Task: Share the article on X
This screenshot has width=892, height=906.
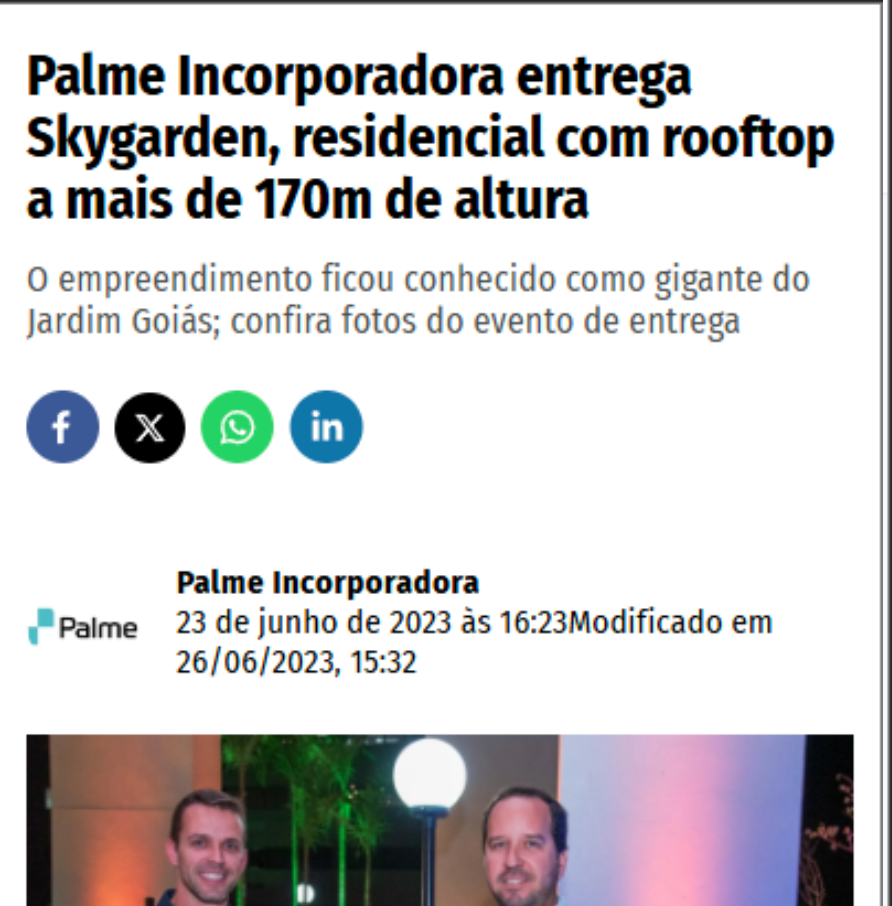Action: point(150,427)
